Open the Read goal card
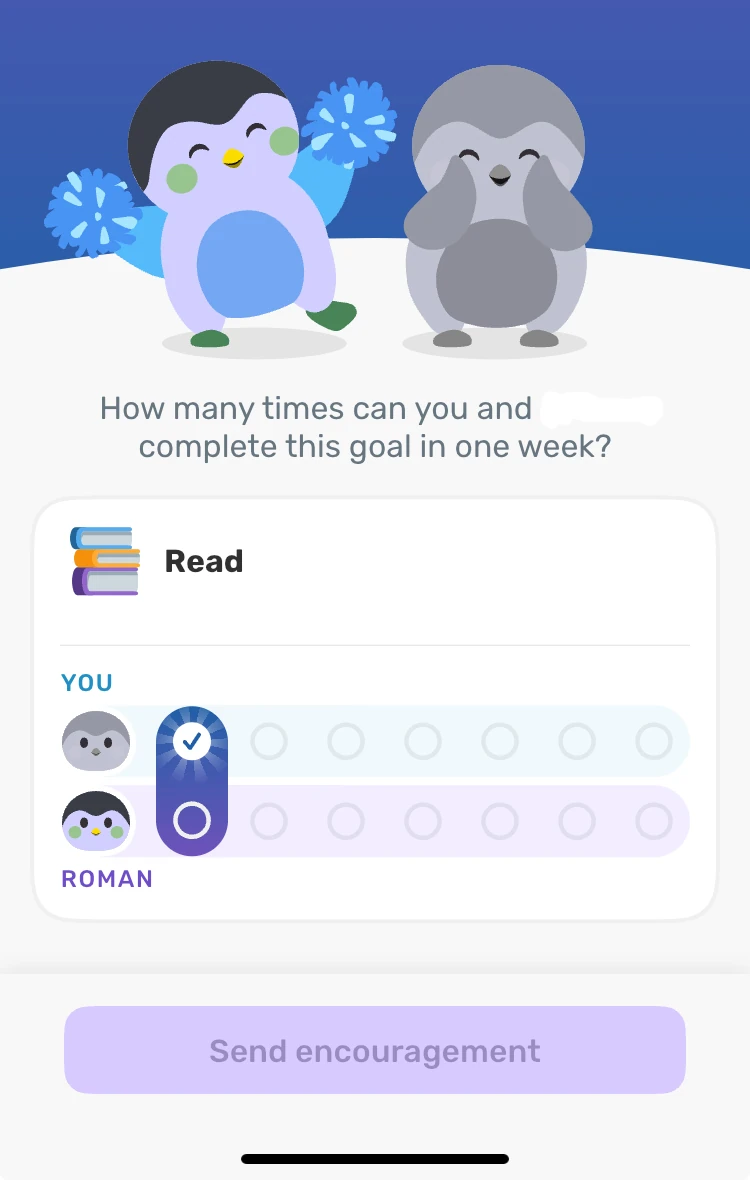 click(x=375, y=709)
